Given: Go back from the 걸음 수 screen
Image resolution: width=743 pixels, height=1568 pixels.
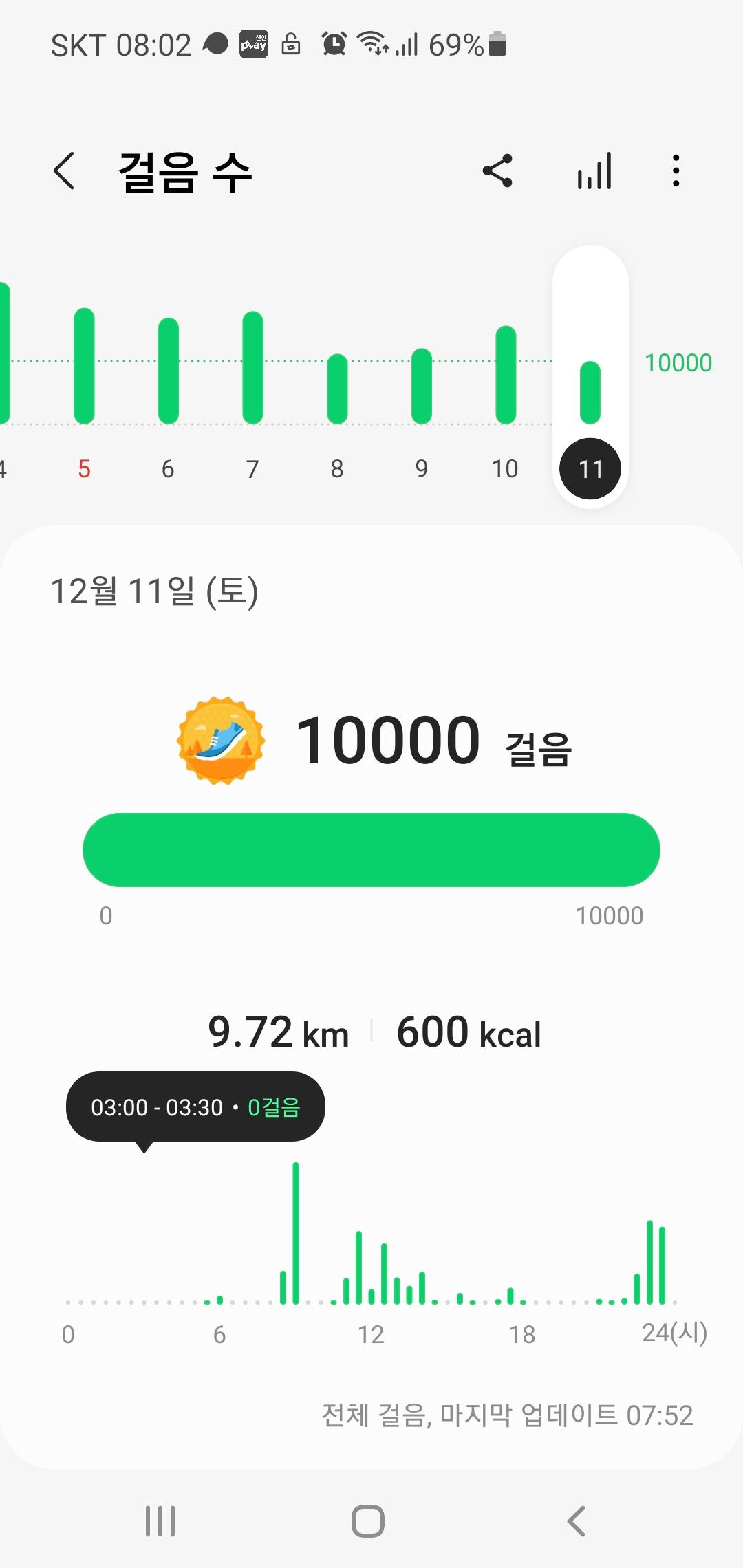Looking at the screenshot, I should pos(64,171).
